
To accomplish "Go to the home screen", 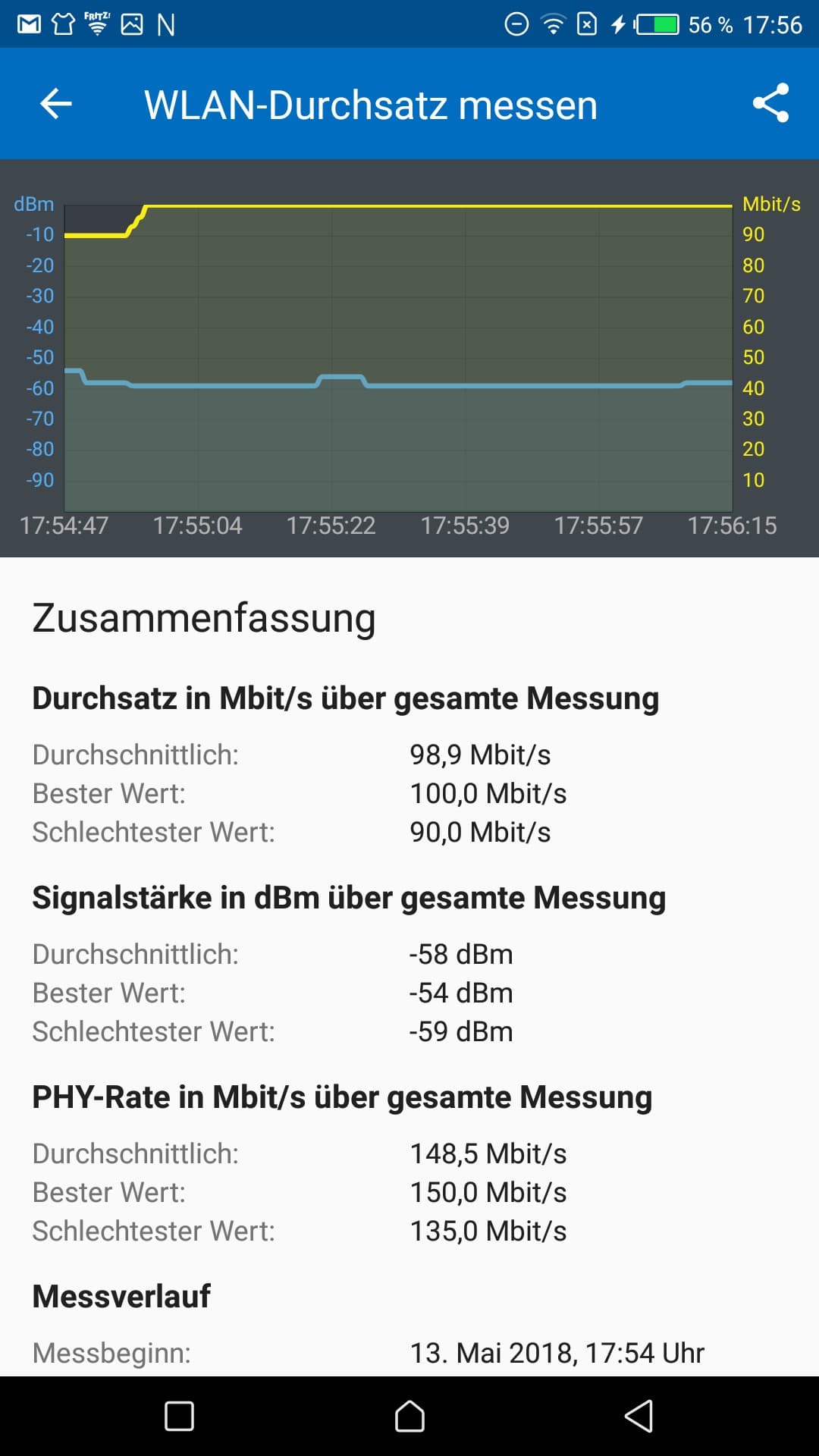I will (409, 1416).
